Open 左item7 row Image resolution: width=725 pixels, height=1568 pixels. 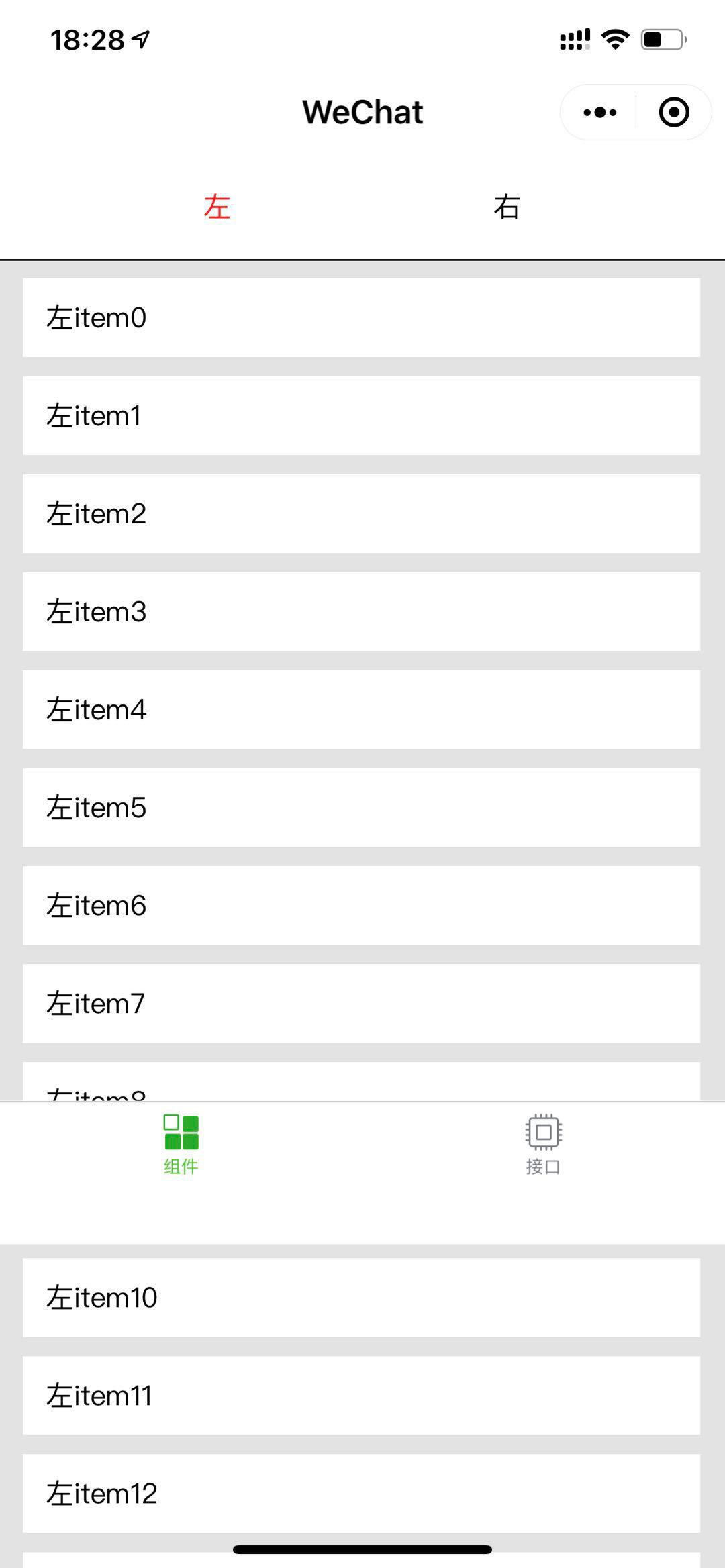[361, 1003]
